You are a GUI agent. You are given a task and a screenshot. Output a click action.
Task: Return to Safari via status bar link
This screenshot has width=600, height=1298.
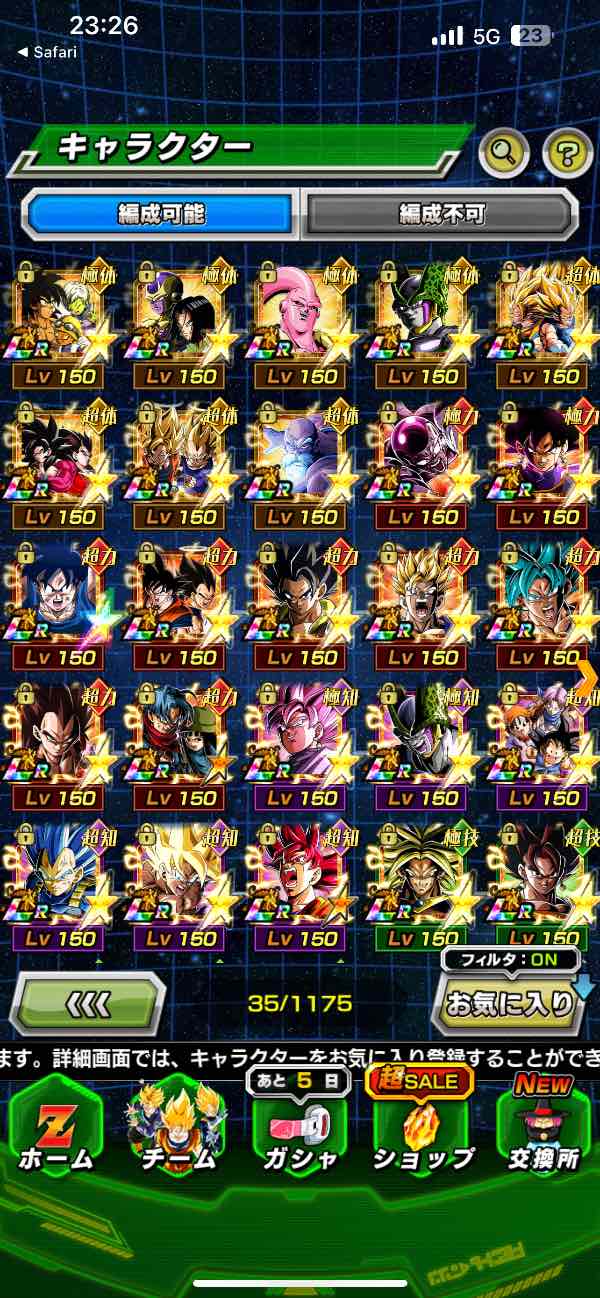[x=48, y=52]
